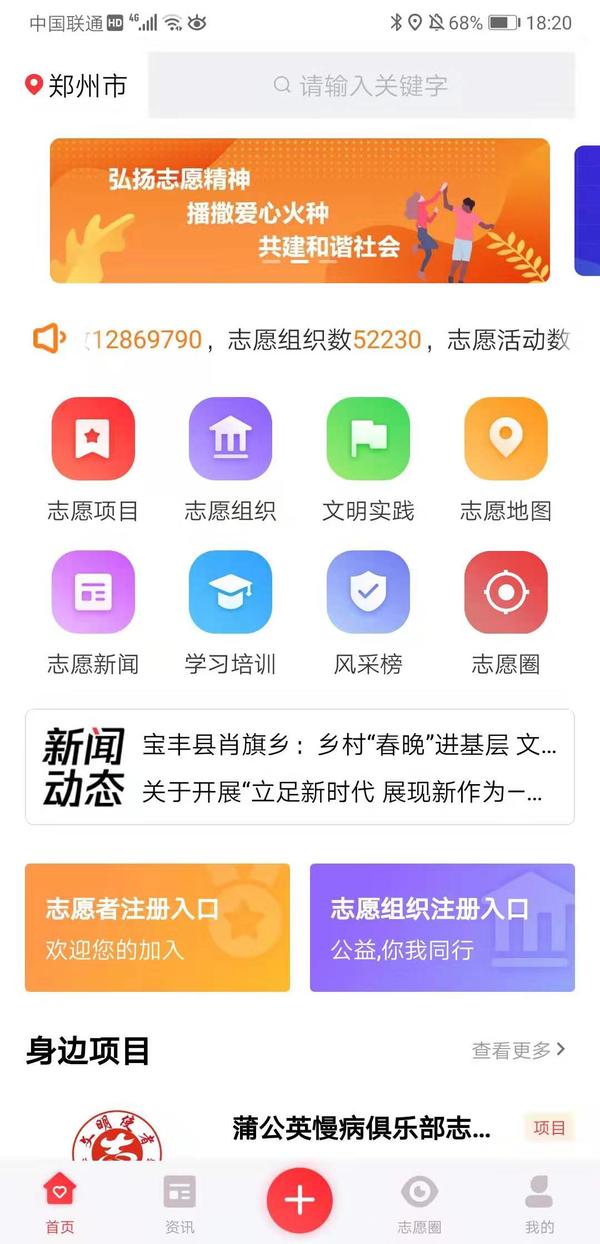Open 志愿者注册入口
This screenshot has height=1244, width=600.
157,927
